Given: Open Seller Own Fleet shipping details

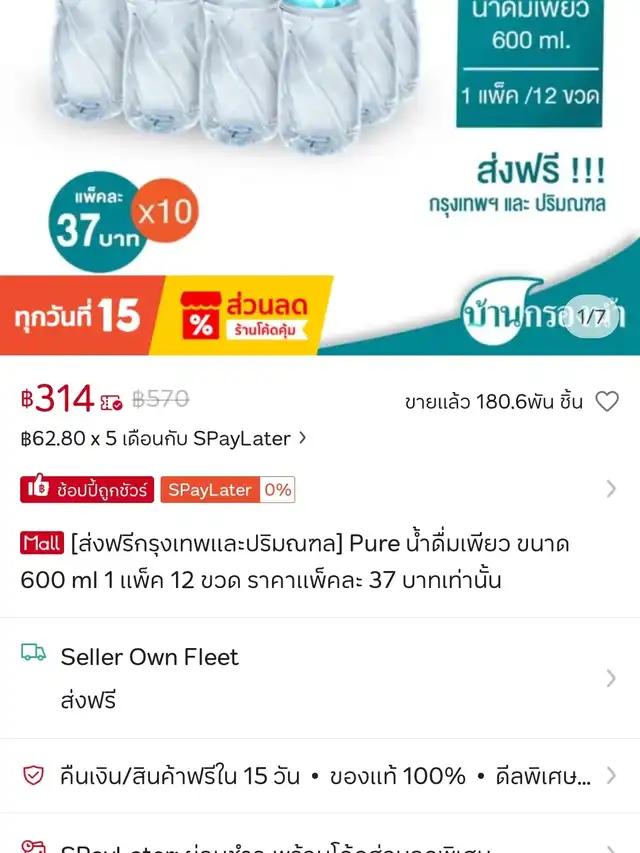Looking at the screenshot, I should 320,677.
